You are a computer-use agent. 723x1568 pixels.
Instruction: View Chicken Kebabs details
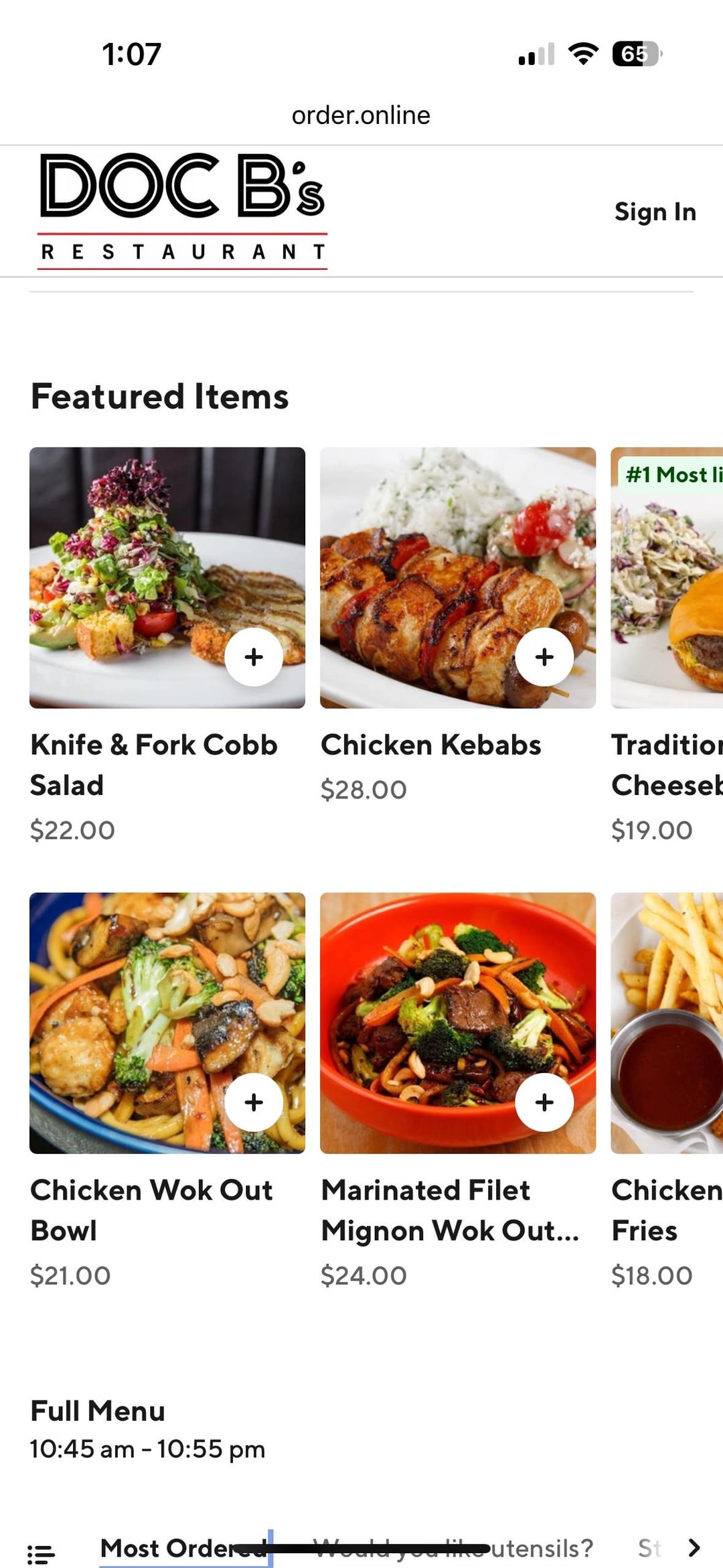click(430, 745)
